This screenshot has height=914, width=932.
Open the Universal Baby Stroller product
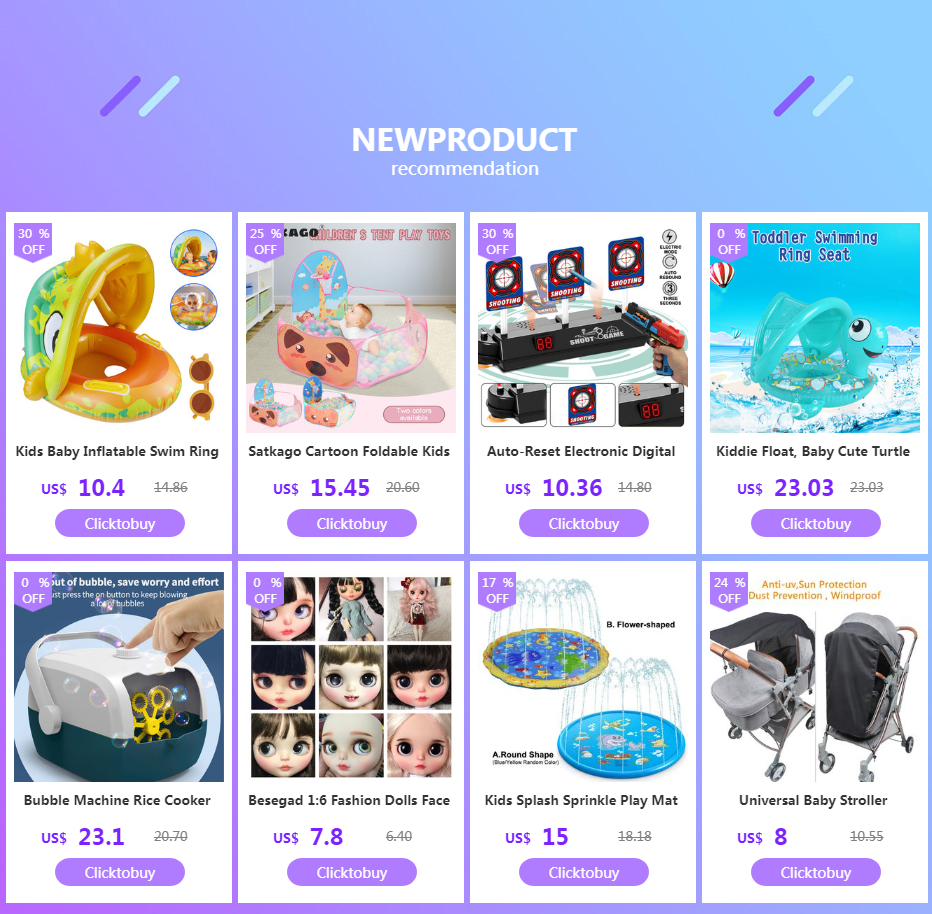814,678
